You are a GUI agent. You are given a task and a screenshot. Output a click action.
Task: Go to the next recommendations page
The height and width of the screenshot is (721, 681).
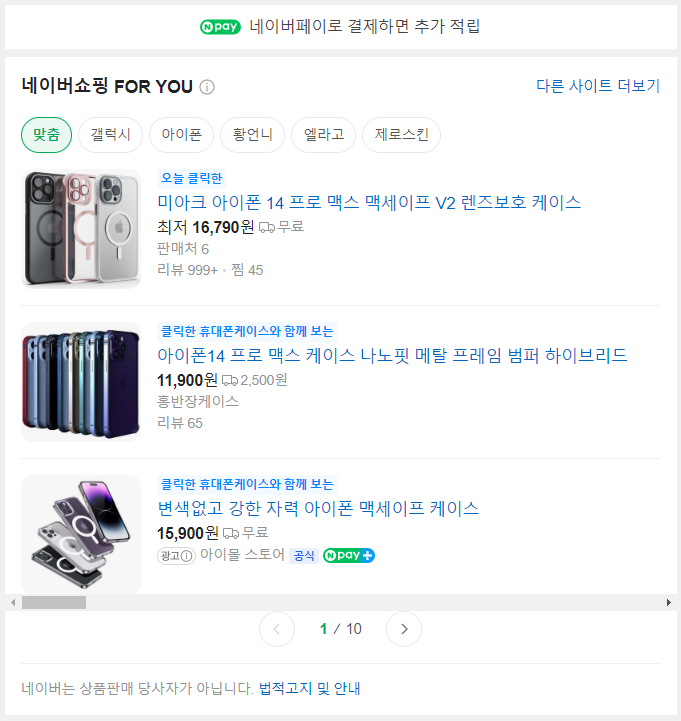(x=404, y=629)
